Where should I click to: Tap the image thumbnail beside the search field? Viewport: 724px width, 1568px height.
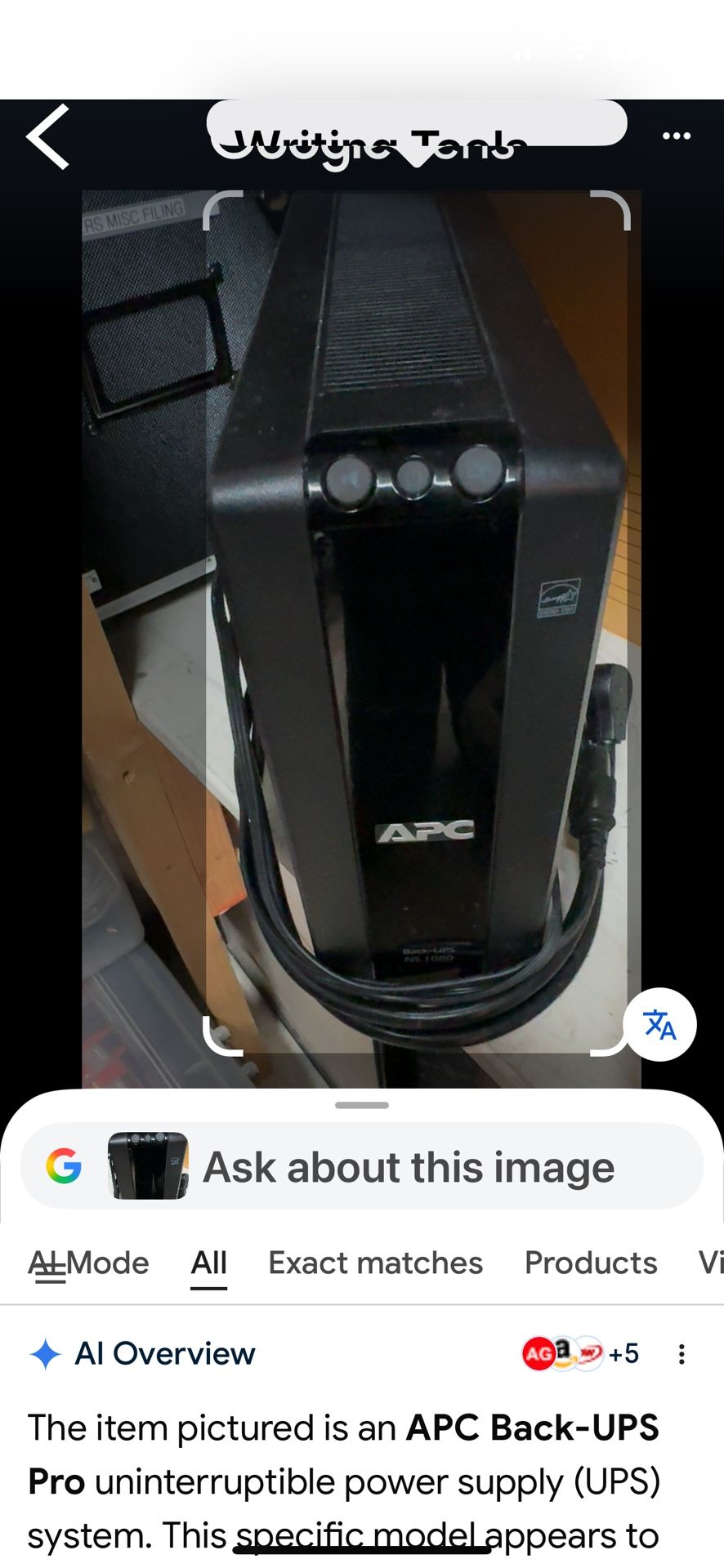click(145, 1166)
